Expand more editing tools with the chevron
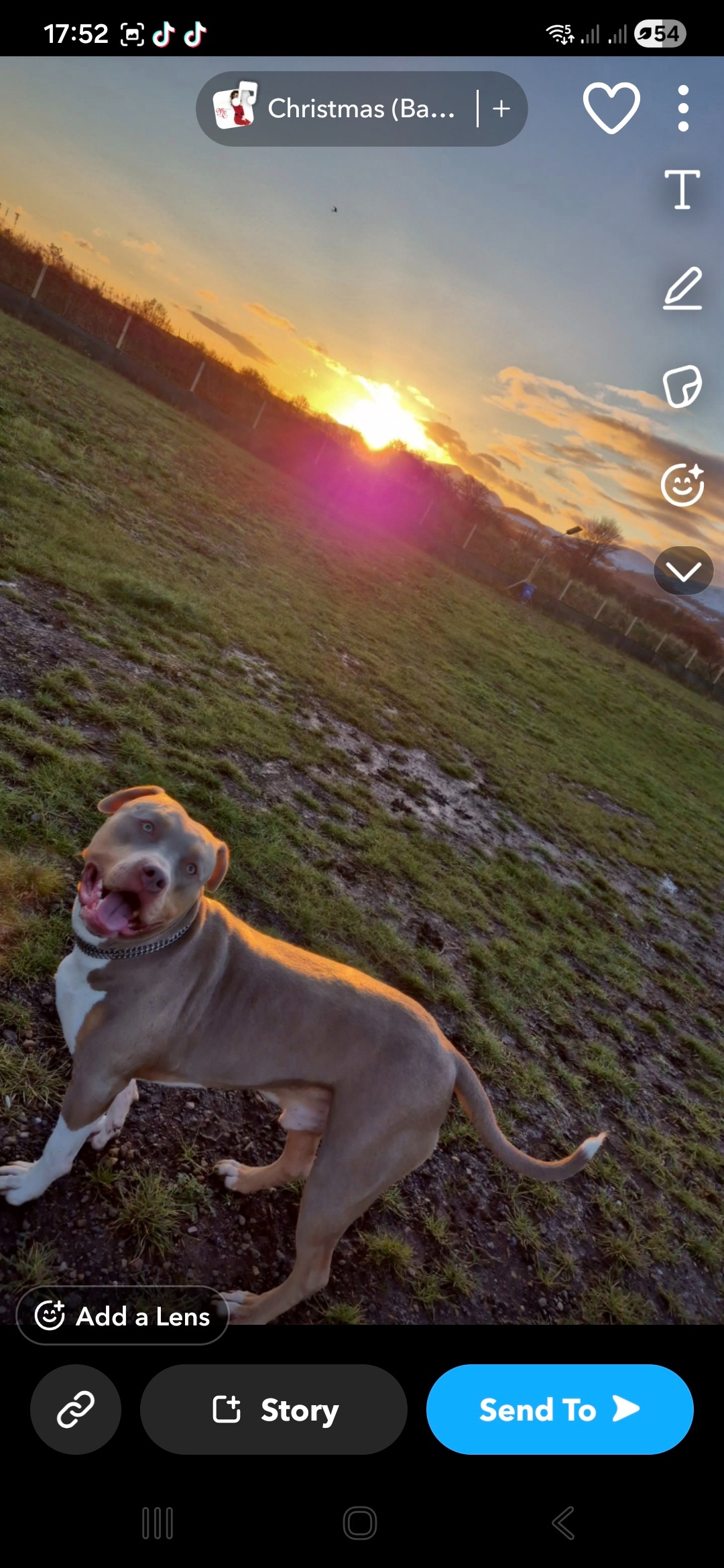This screenshot has width=724, height=1568. click(x=683, y=571)
